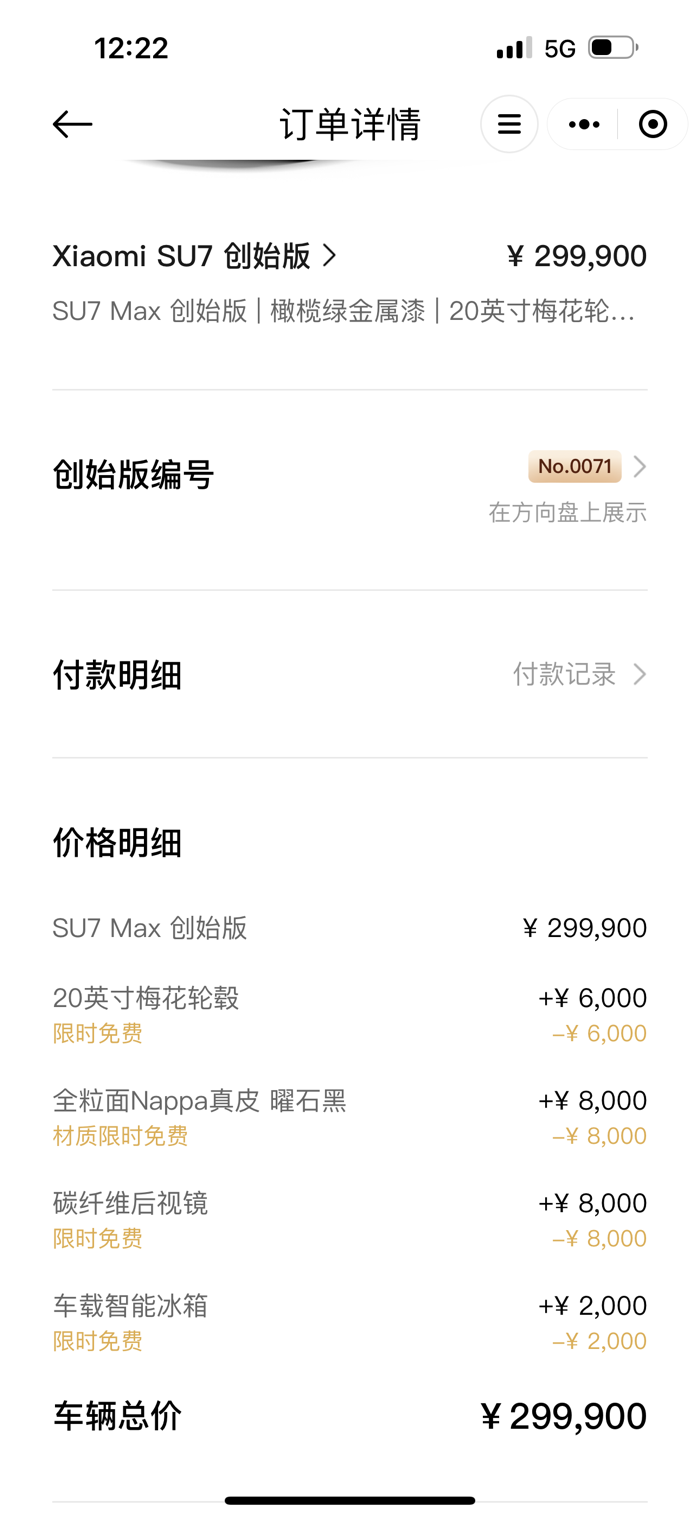The width and height of the screenshot is (700, 1518).
Task: Open the No.0071 创始版编号 badge
Action: [575, 466]
